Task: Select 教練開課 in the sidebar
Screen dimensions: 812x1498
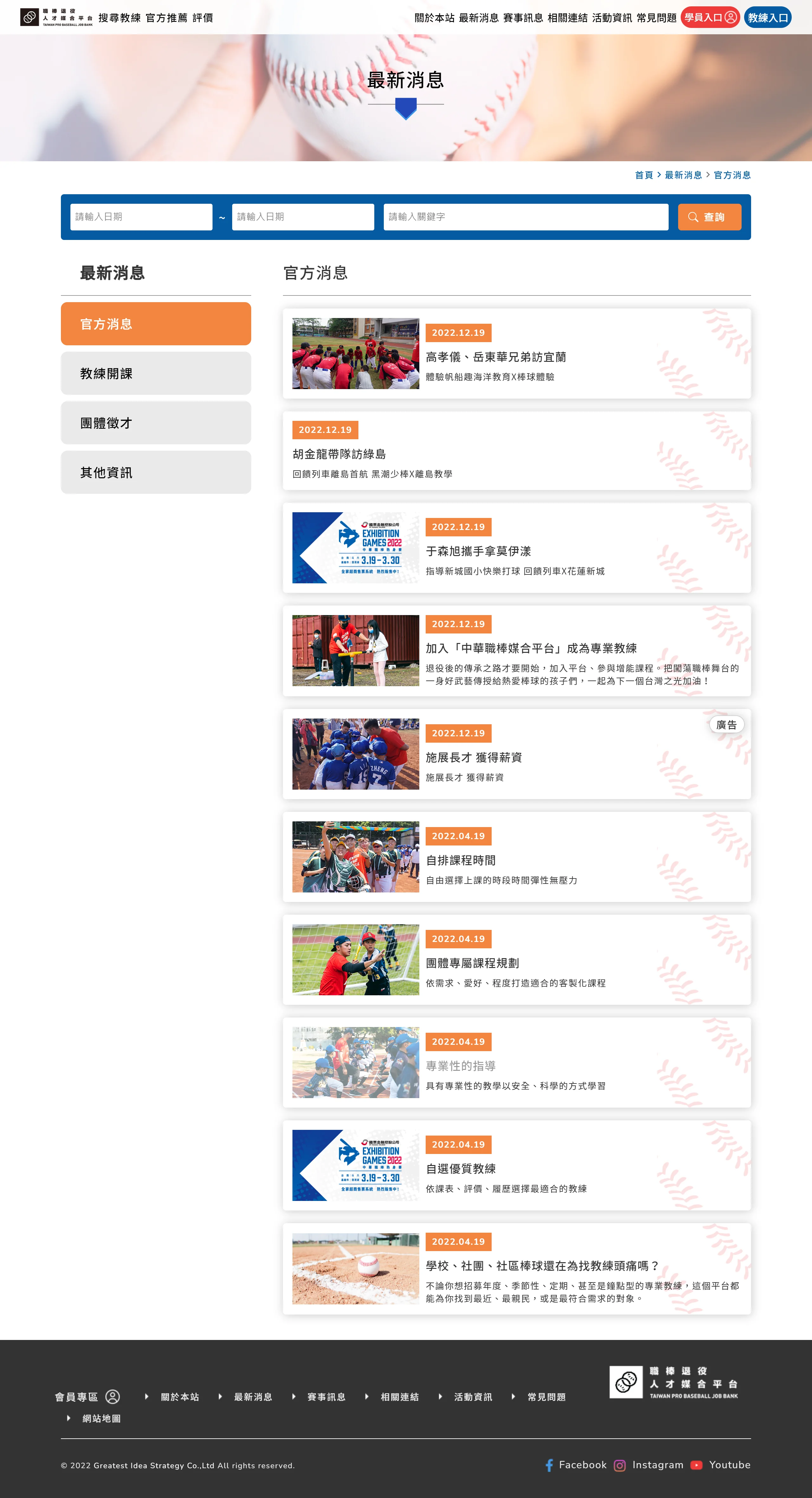Action: 156,373
